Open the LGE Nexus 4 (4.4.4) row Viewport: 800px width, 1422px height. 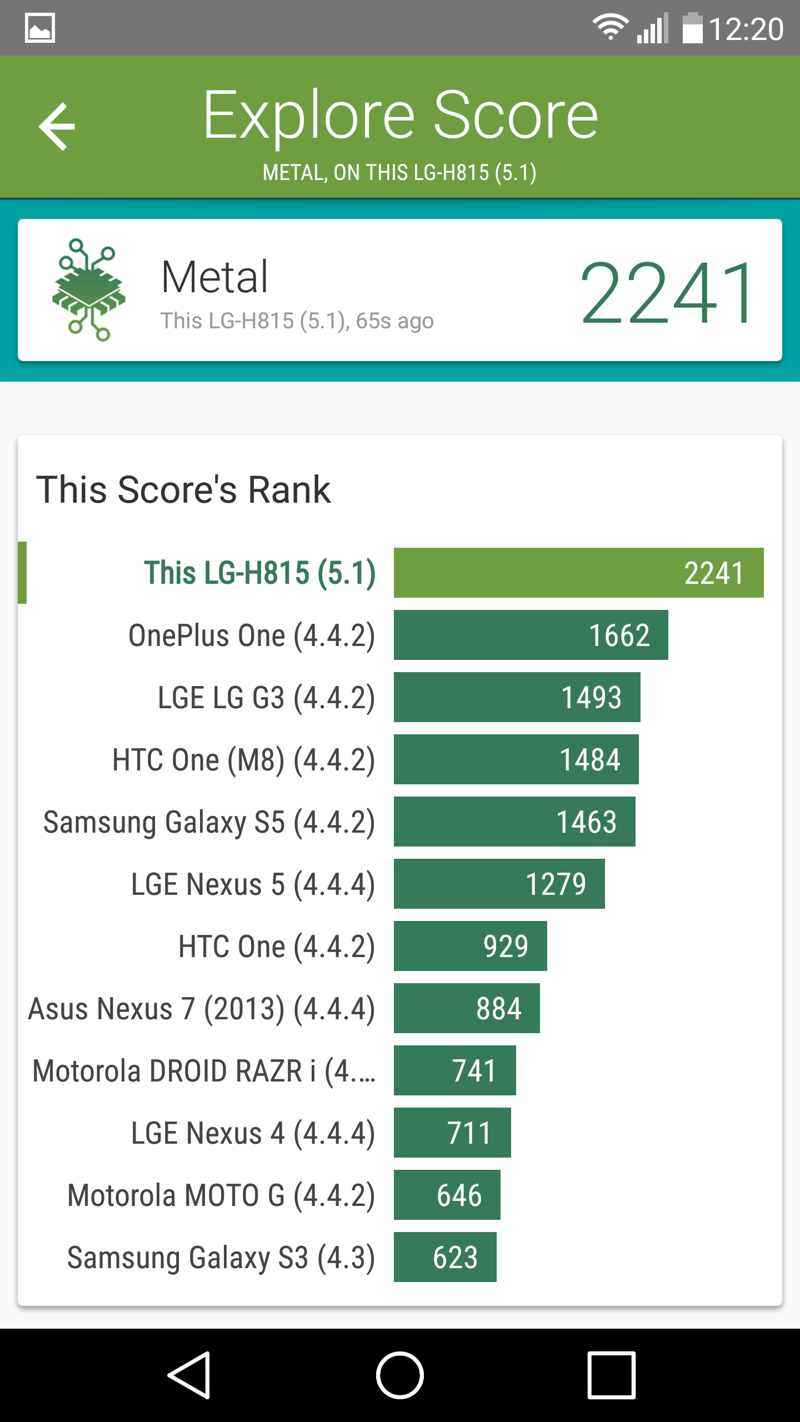tap(400, 1133)
